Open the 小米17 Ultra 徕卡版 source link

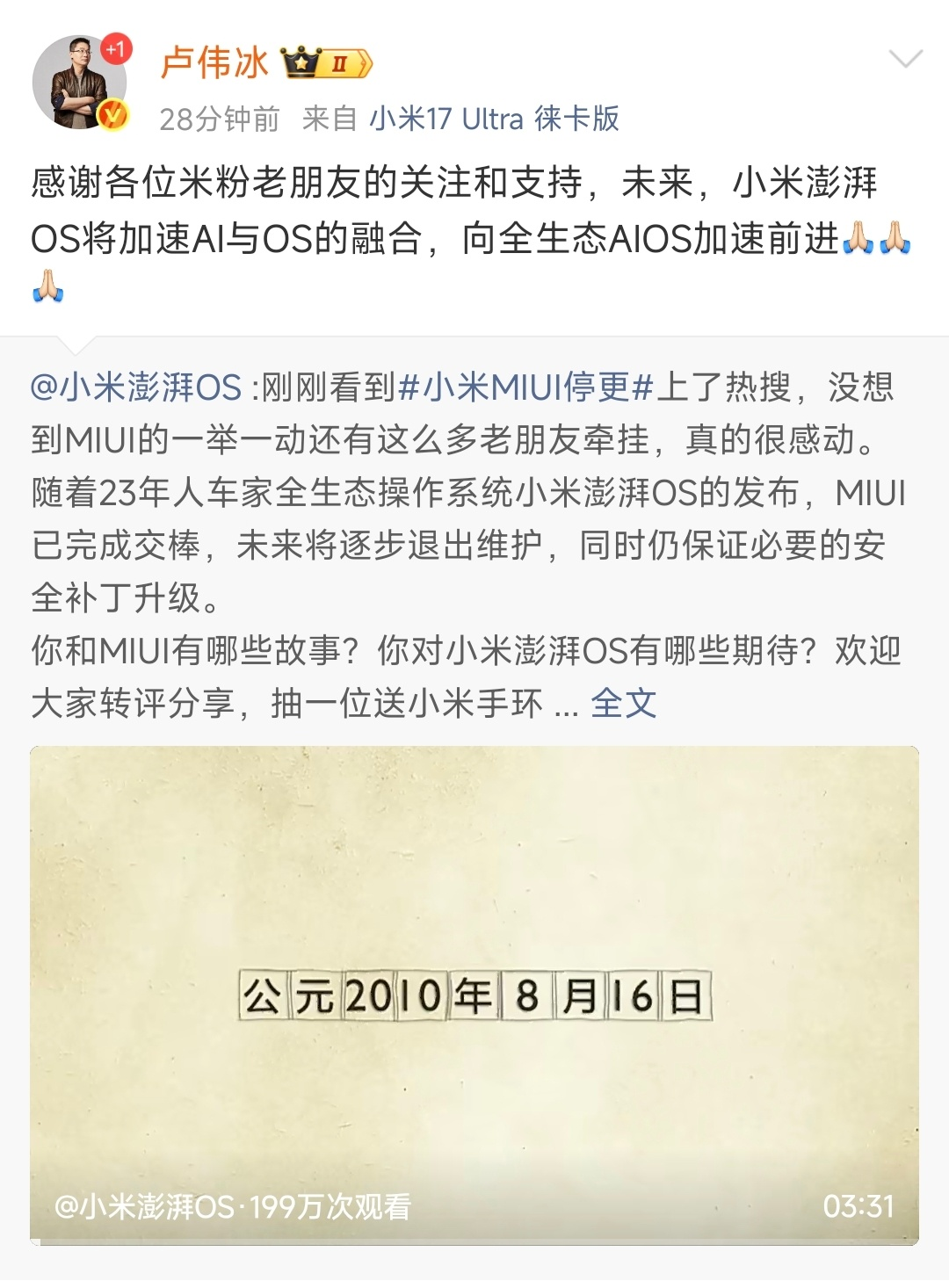coord(494,119)
